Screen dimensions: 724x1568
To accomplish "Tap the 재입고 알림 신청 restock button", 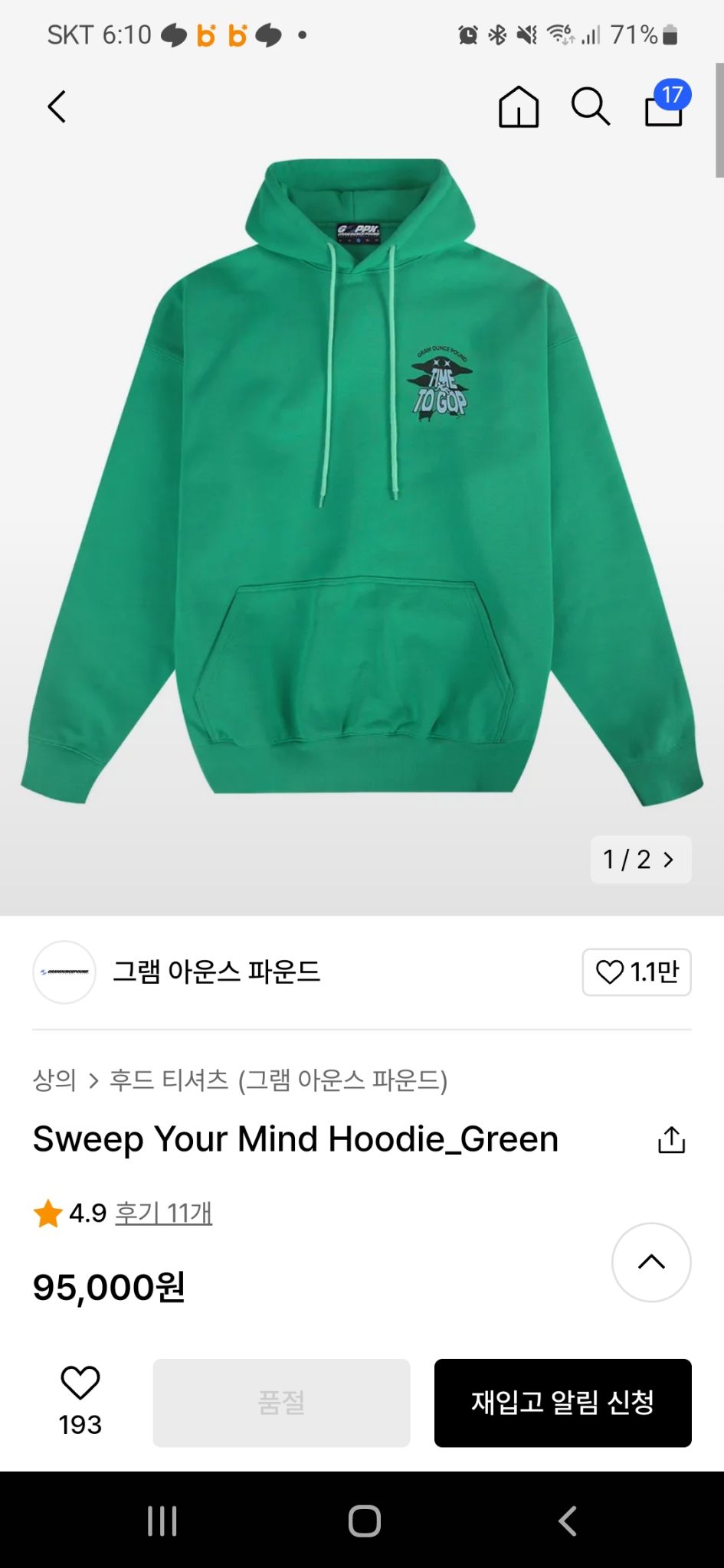I will coord(562,1403).
